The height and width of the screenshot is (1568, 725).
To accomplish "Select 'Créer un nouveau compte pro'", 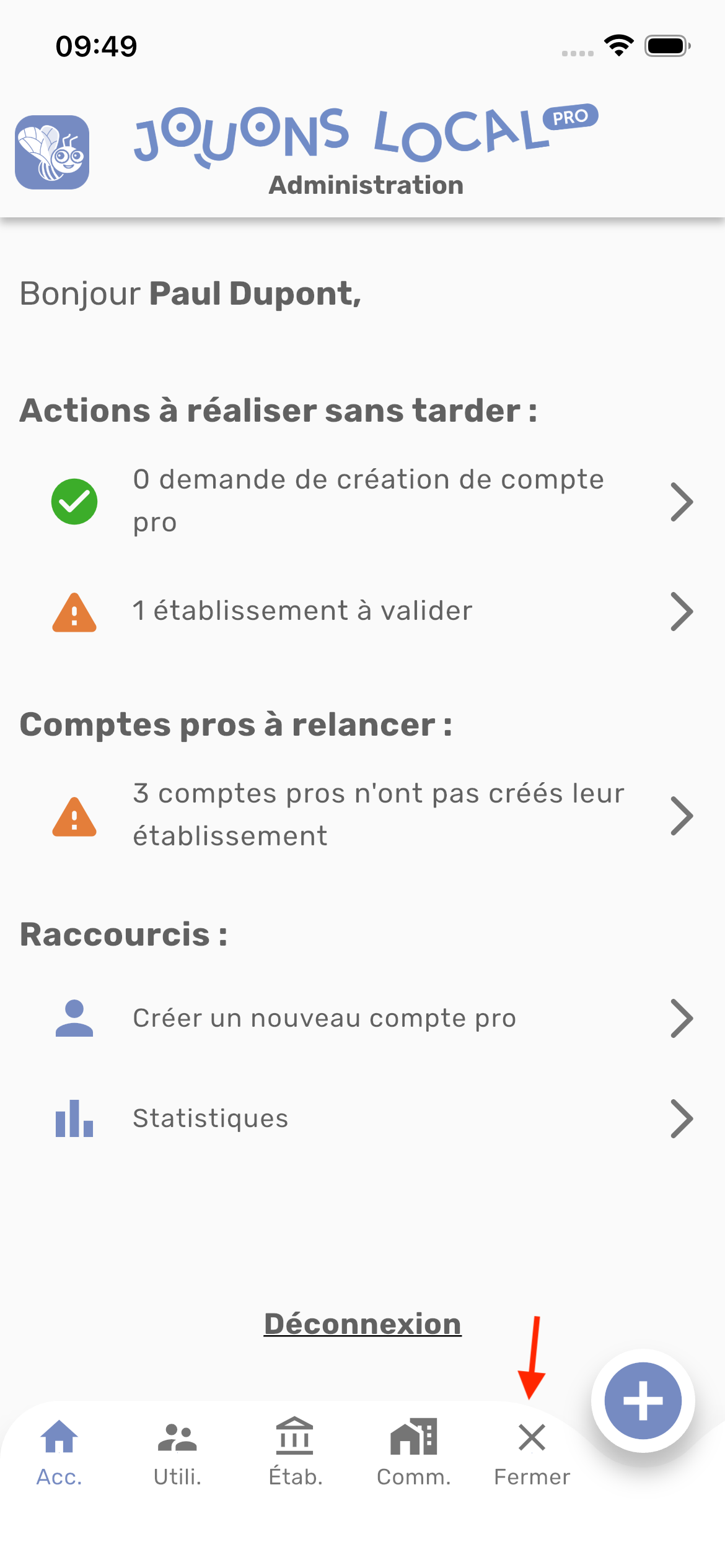I will 368,1018.
